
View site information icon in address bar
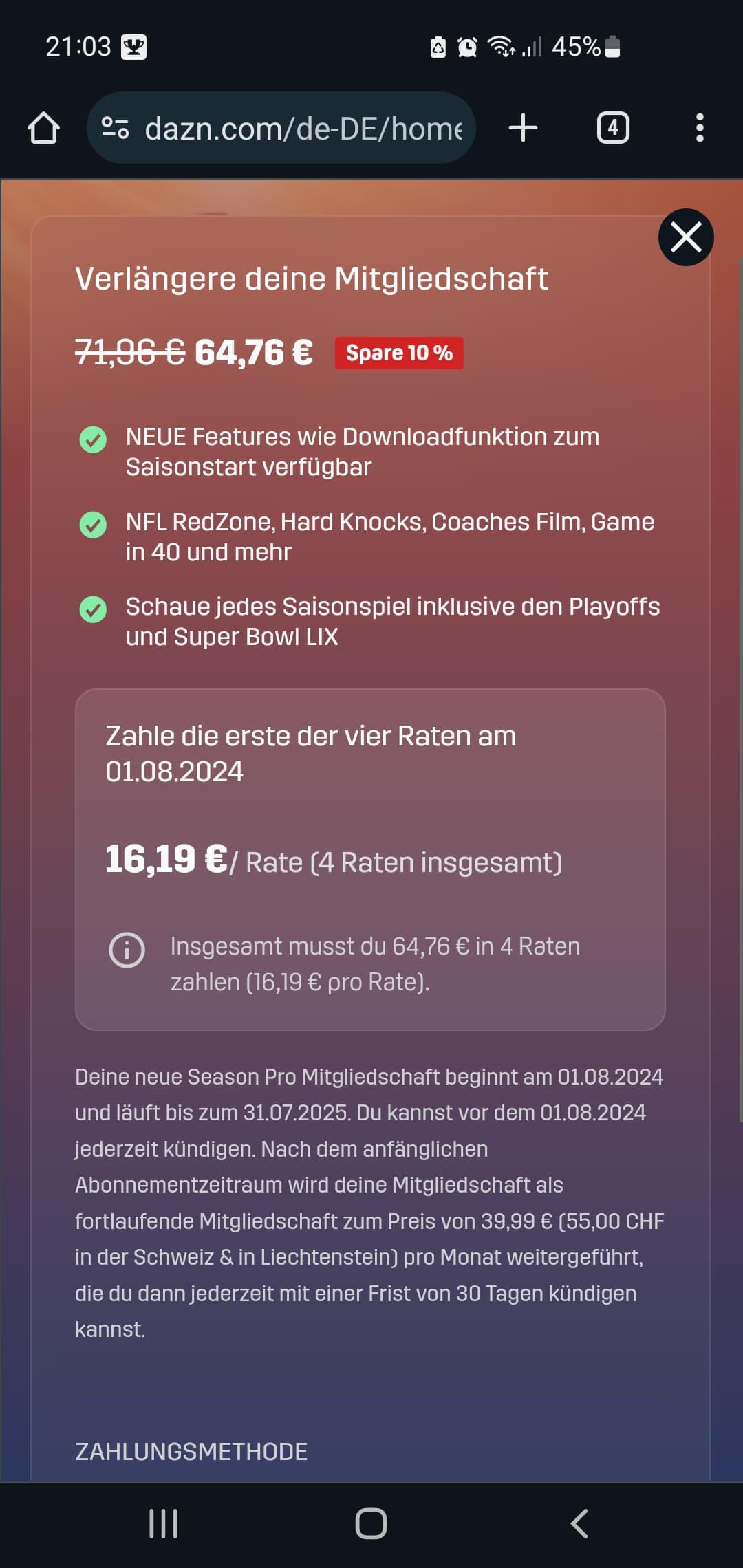[x=115, y=128]
